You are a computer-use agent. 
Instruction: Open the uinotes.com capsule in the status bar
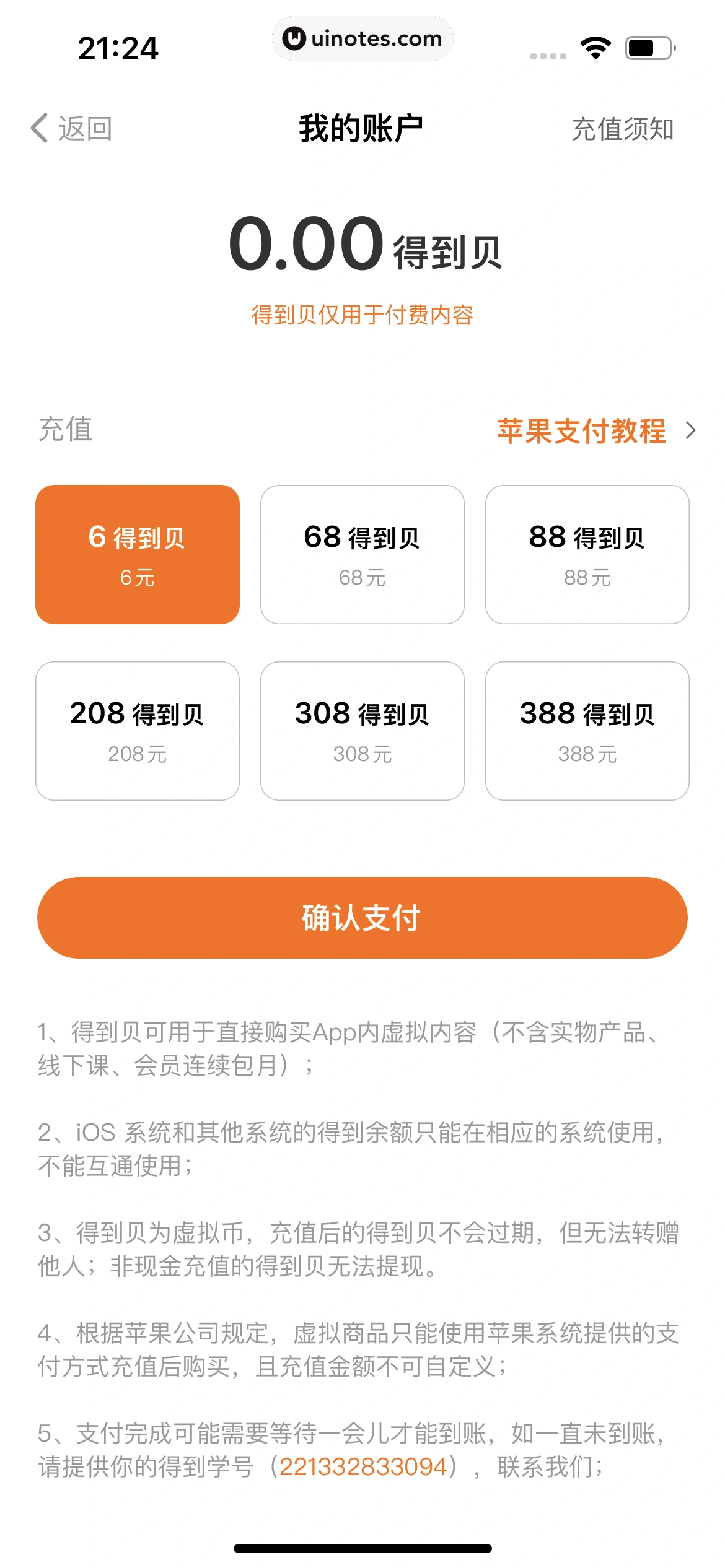[x=362, y=39]
